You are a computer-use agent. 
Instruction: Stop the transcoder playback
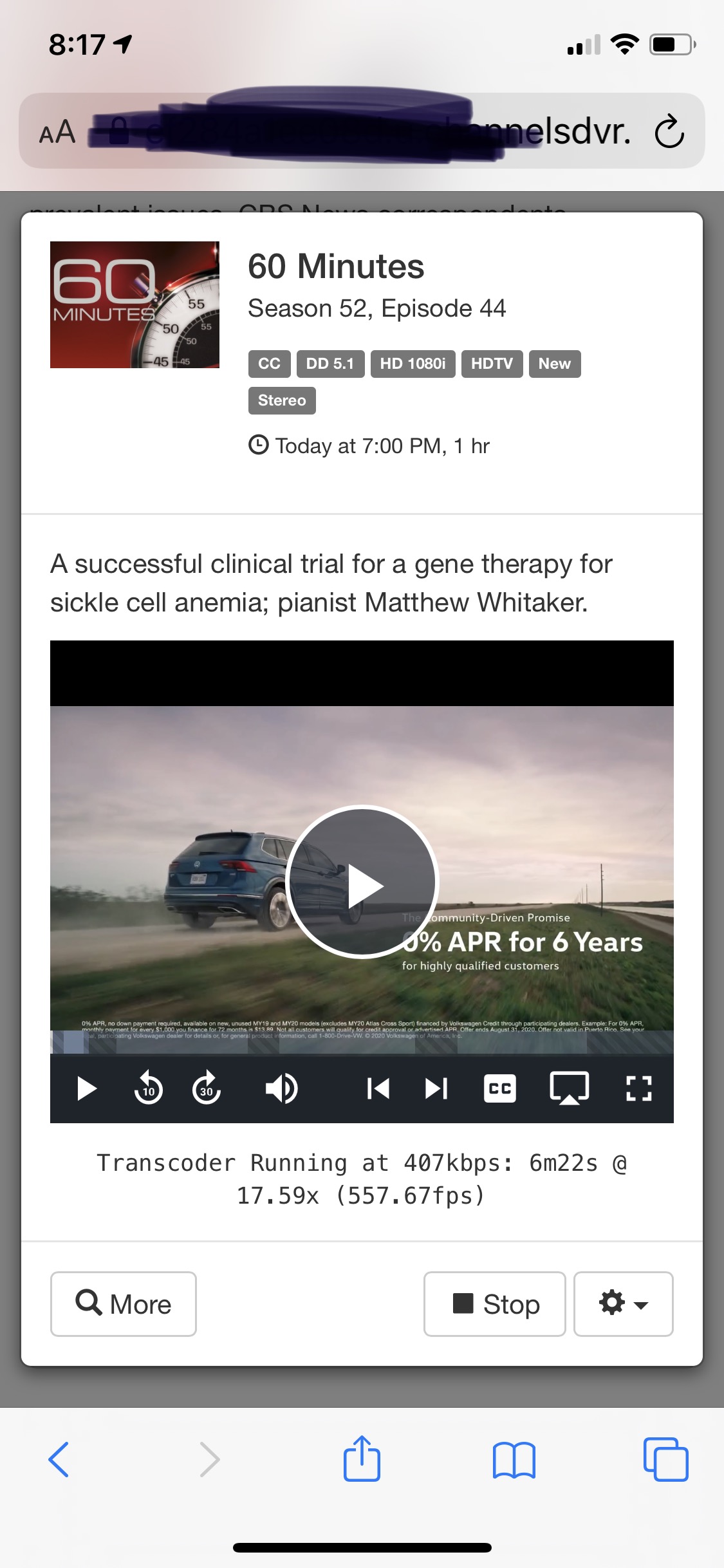tap(494, 1304)
